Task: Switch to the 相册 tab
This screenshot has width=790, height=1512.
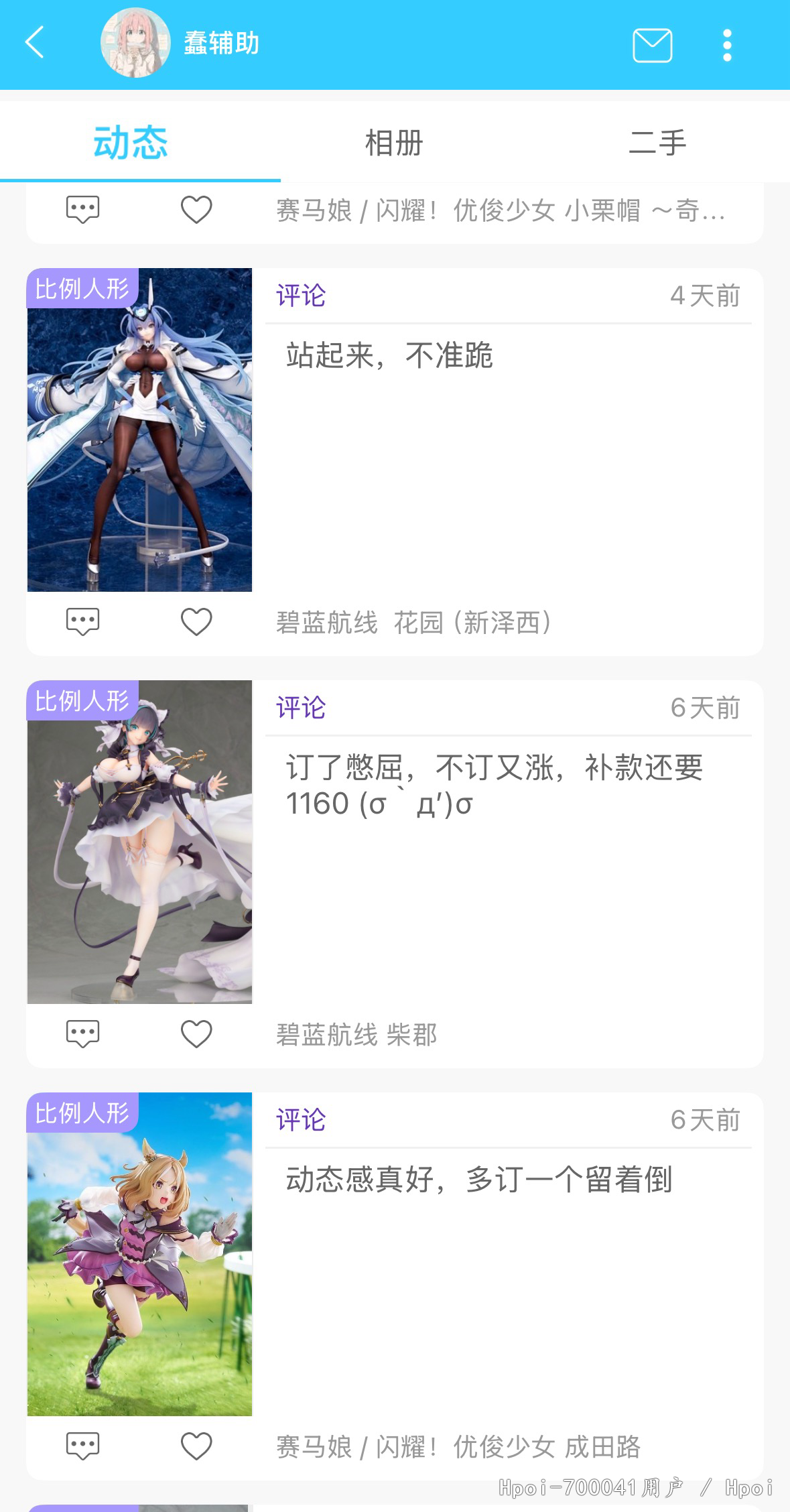Action: [394, 143]
